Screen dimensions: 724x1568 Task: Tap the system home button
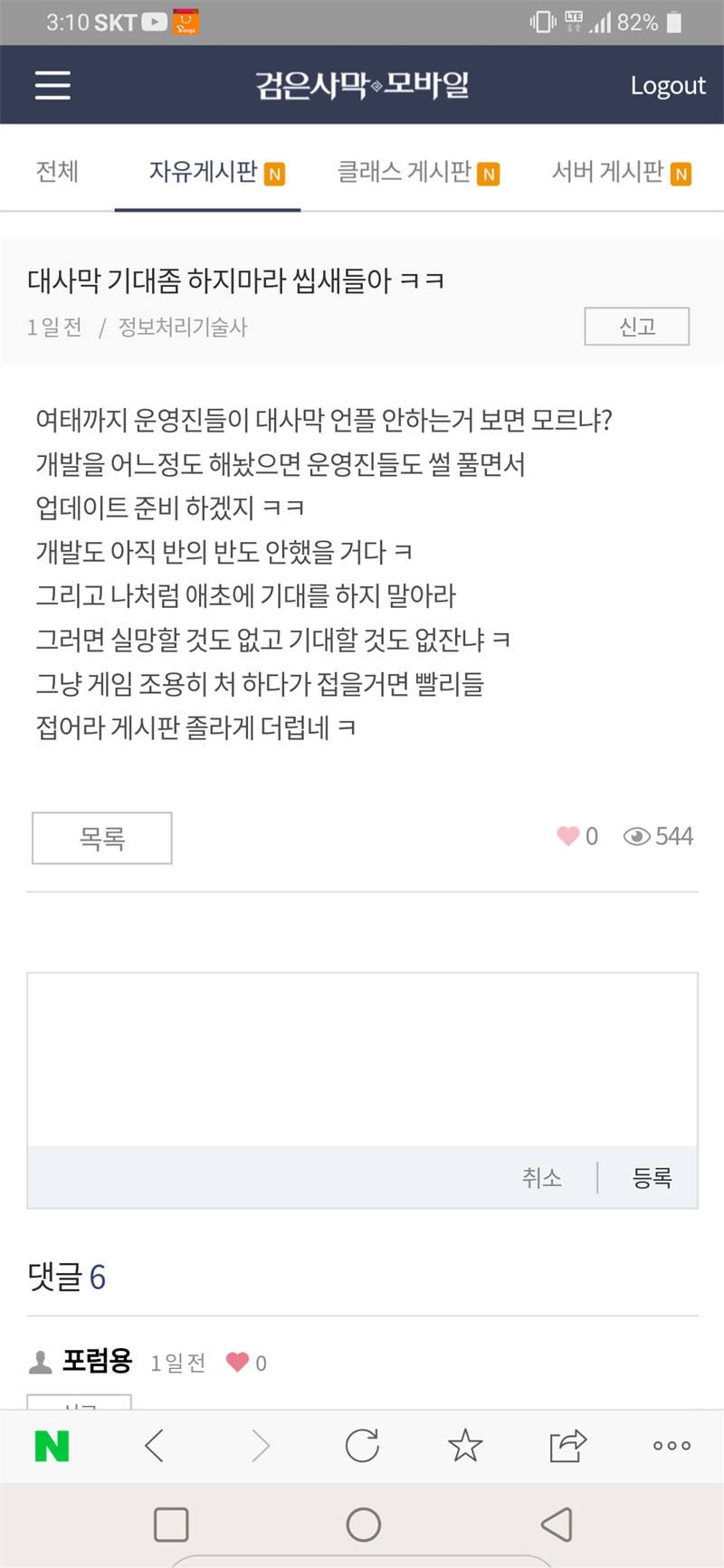[363, 1525]
